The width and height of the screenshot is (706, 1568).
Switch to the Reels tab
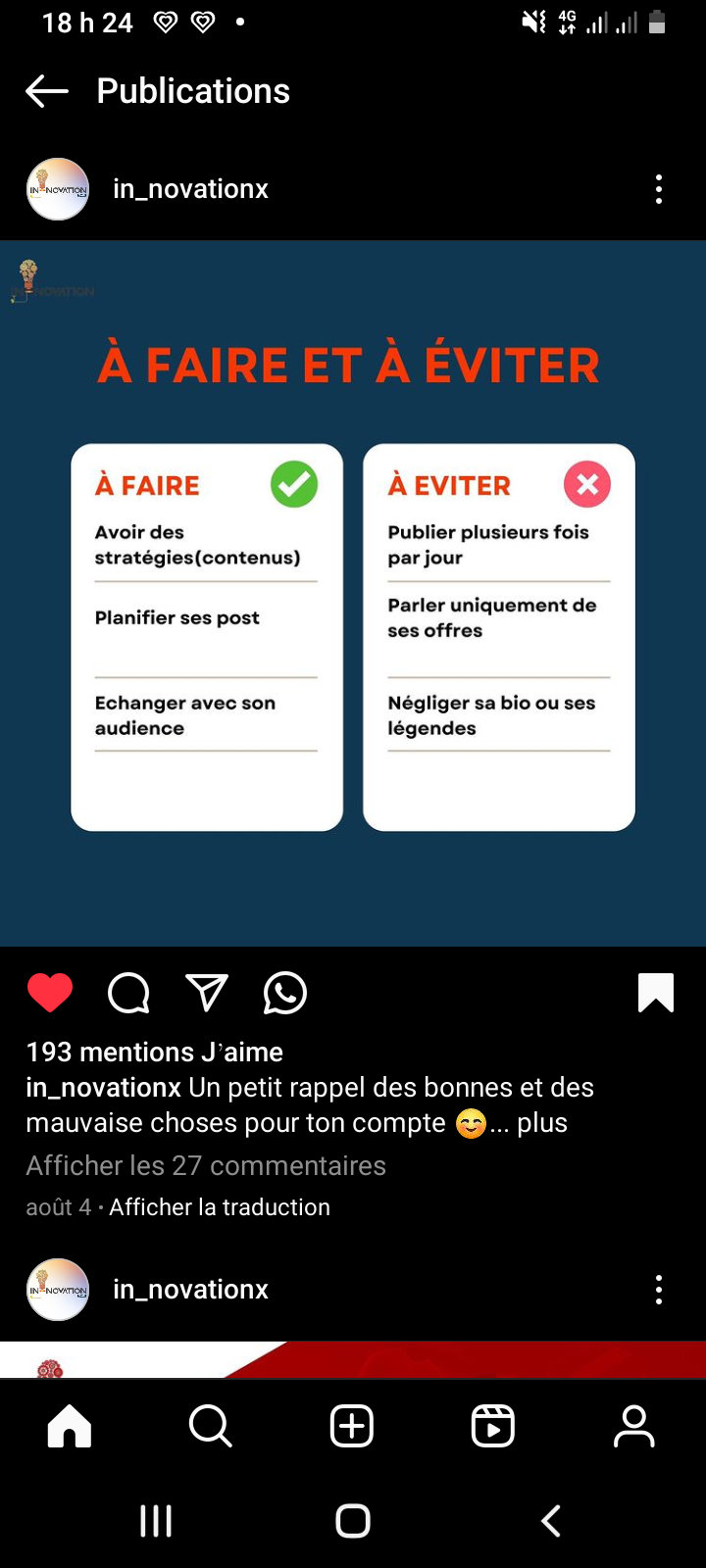tap(493, 1426)
